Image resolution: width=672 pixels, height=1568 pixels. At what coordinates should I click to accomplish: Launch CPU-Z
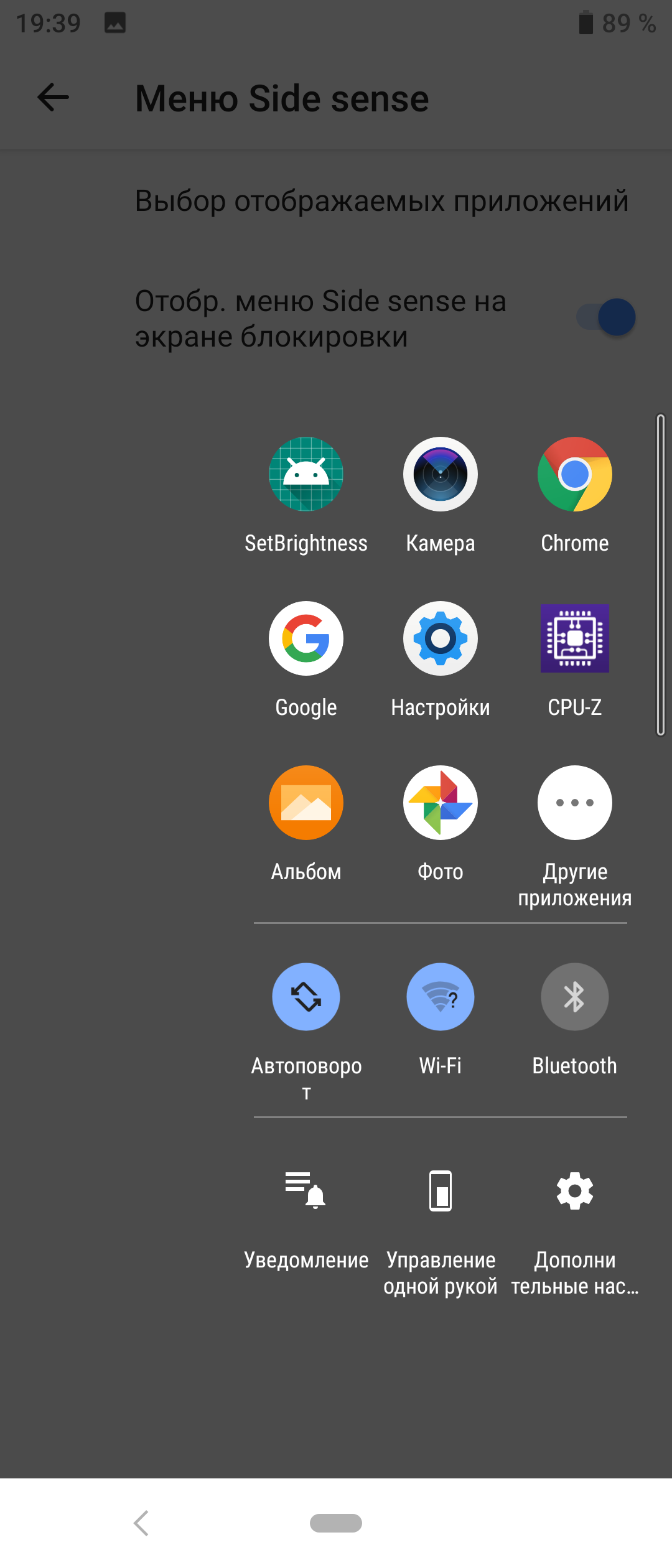574,639
